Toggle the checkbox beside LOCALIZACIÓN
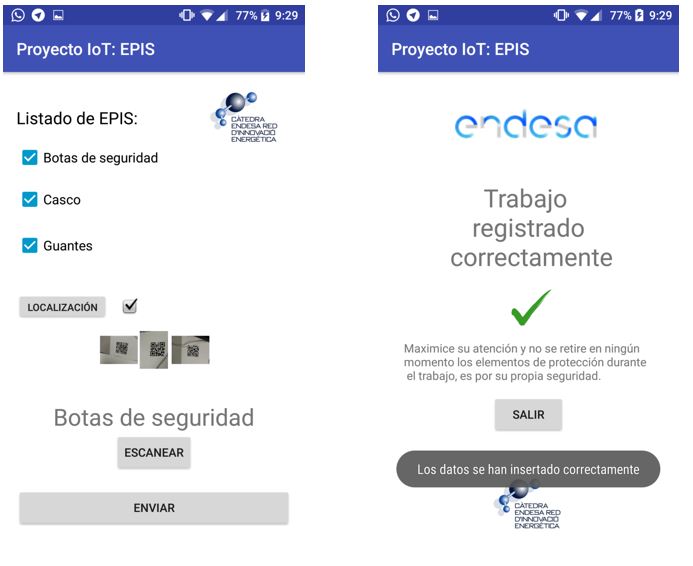 130,306
